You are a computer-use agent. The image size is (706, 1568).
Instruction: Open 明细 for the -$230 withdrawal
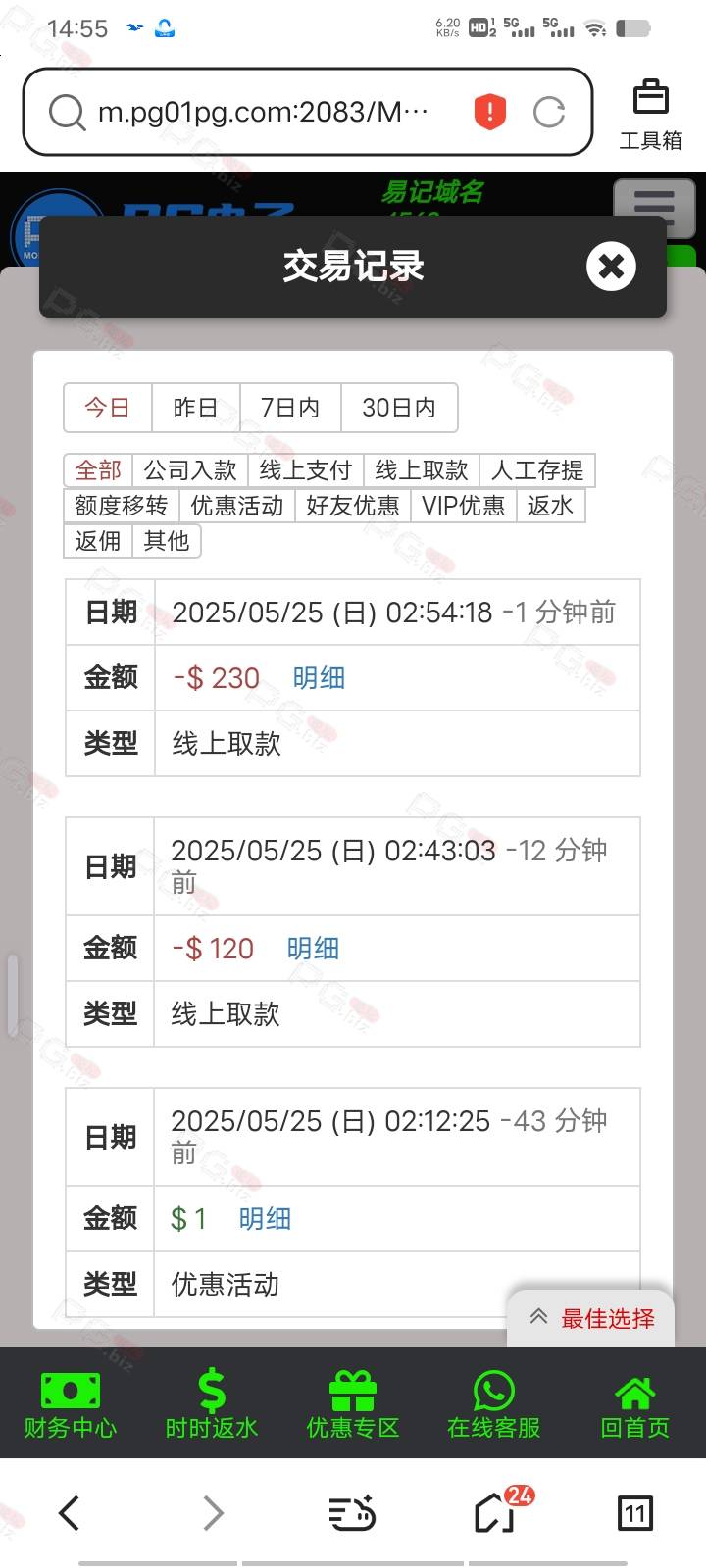(x=319, y=678)
